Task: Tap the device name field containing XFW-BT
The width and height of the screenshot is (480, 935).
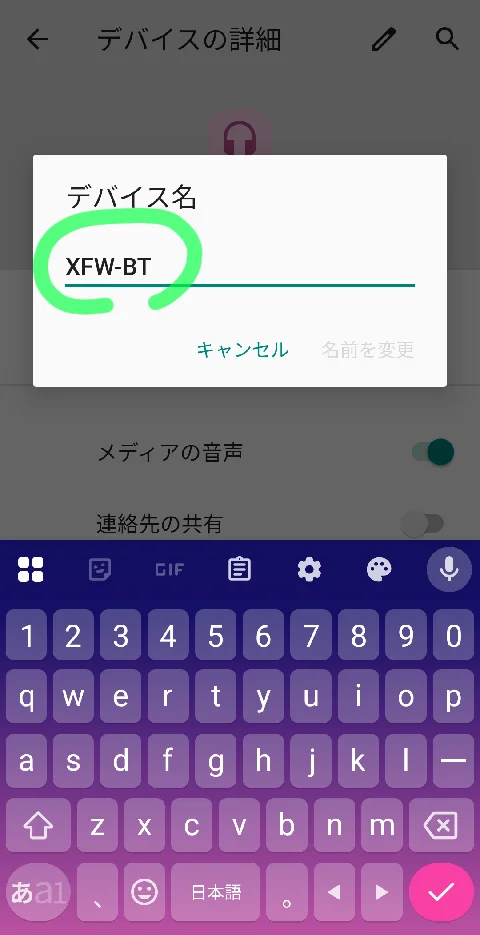Action: click(x=240, y=268)
